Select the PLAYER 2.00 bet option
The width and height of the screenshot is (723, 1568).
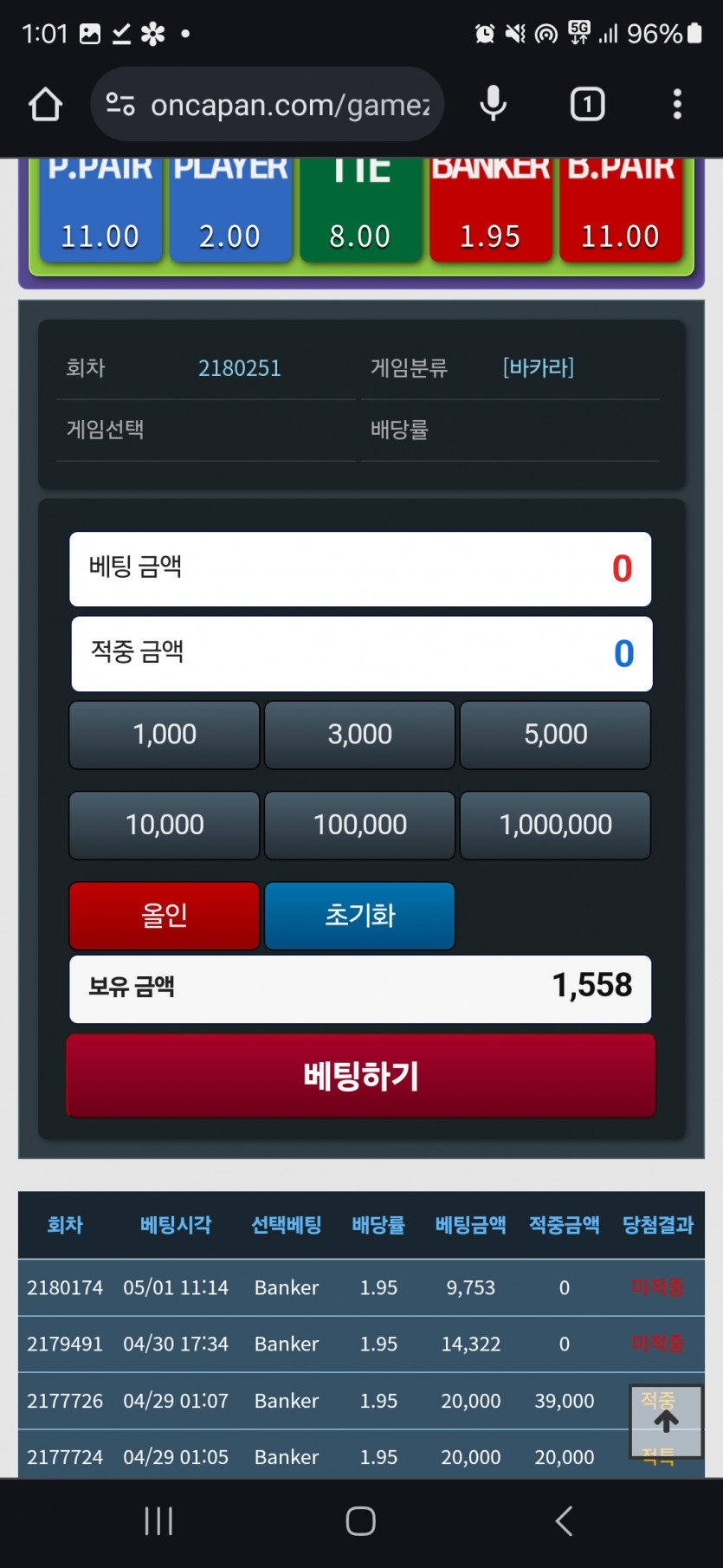230,211
